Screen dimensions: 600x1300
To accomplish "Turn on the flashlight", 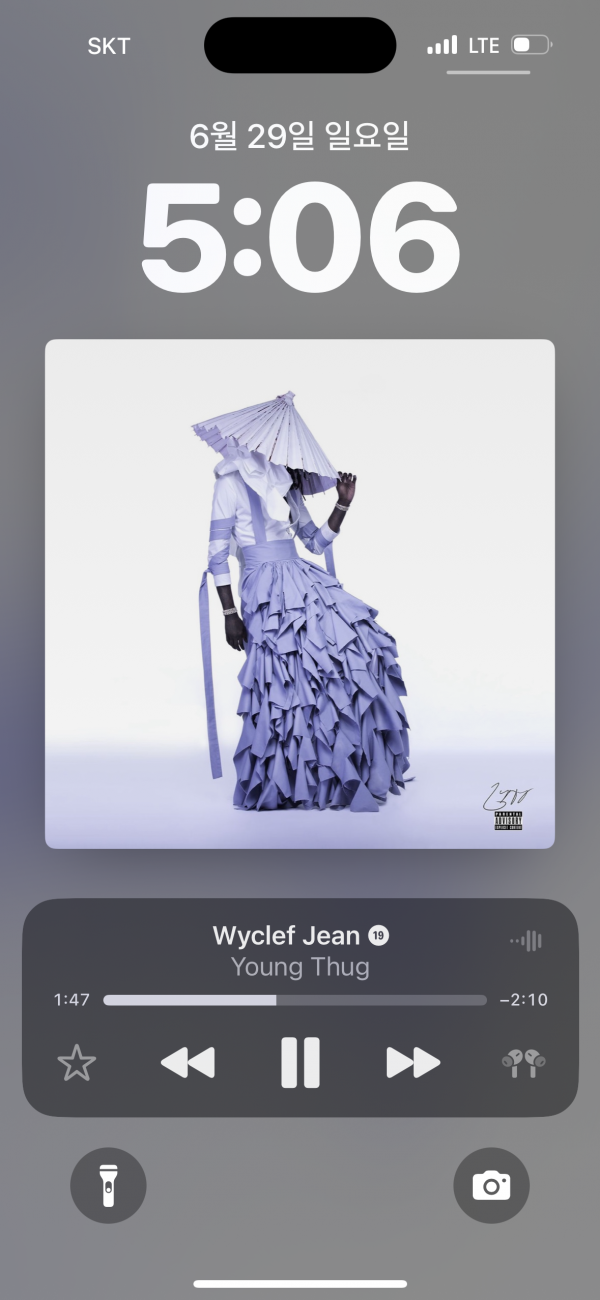I will pyautogui.click(x=108, y=1186).
